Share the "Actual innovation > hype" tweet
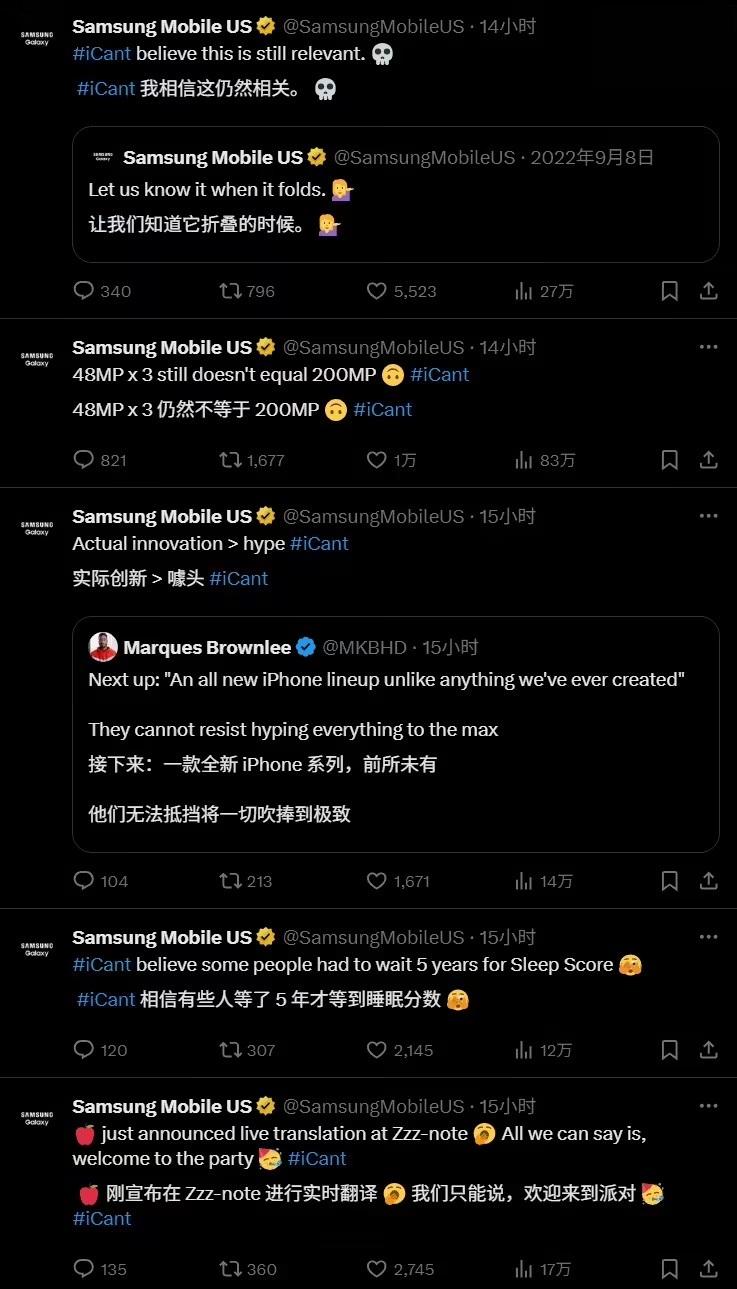The width and height of the screenshot is (737, 1289). (708, 881)
